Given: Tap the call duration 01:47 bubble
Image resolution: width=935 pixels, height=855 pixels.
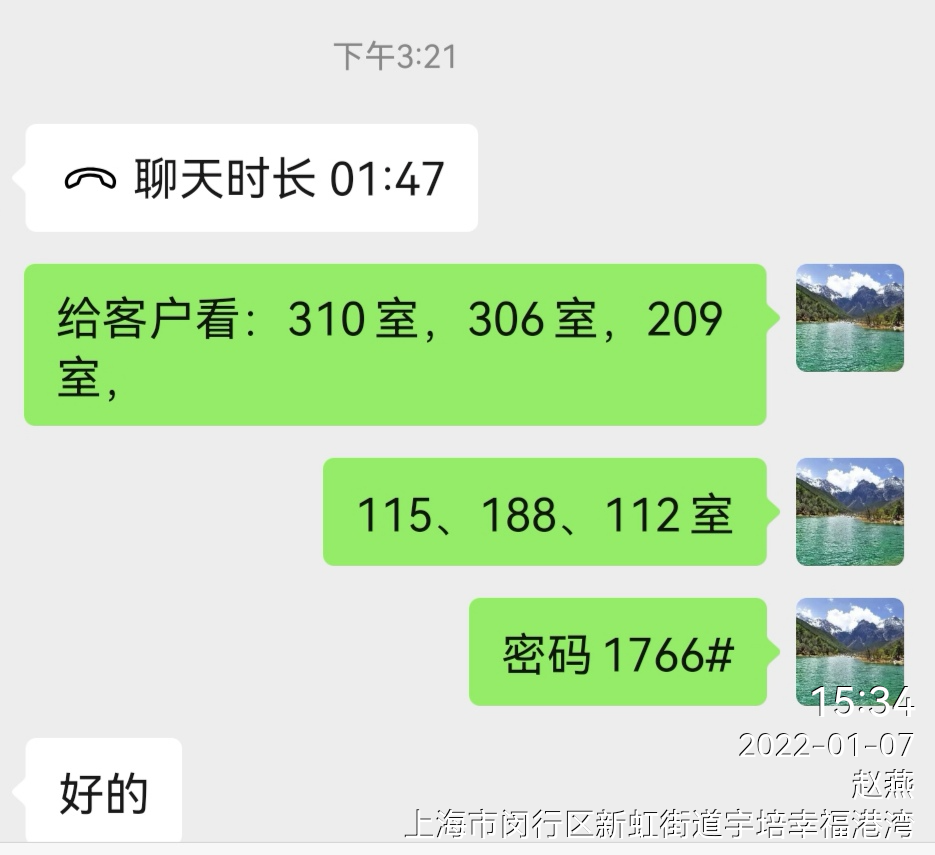Looking at the screenshot, I should [x=252, y=178].
